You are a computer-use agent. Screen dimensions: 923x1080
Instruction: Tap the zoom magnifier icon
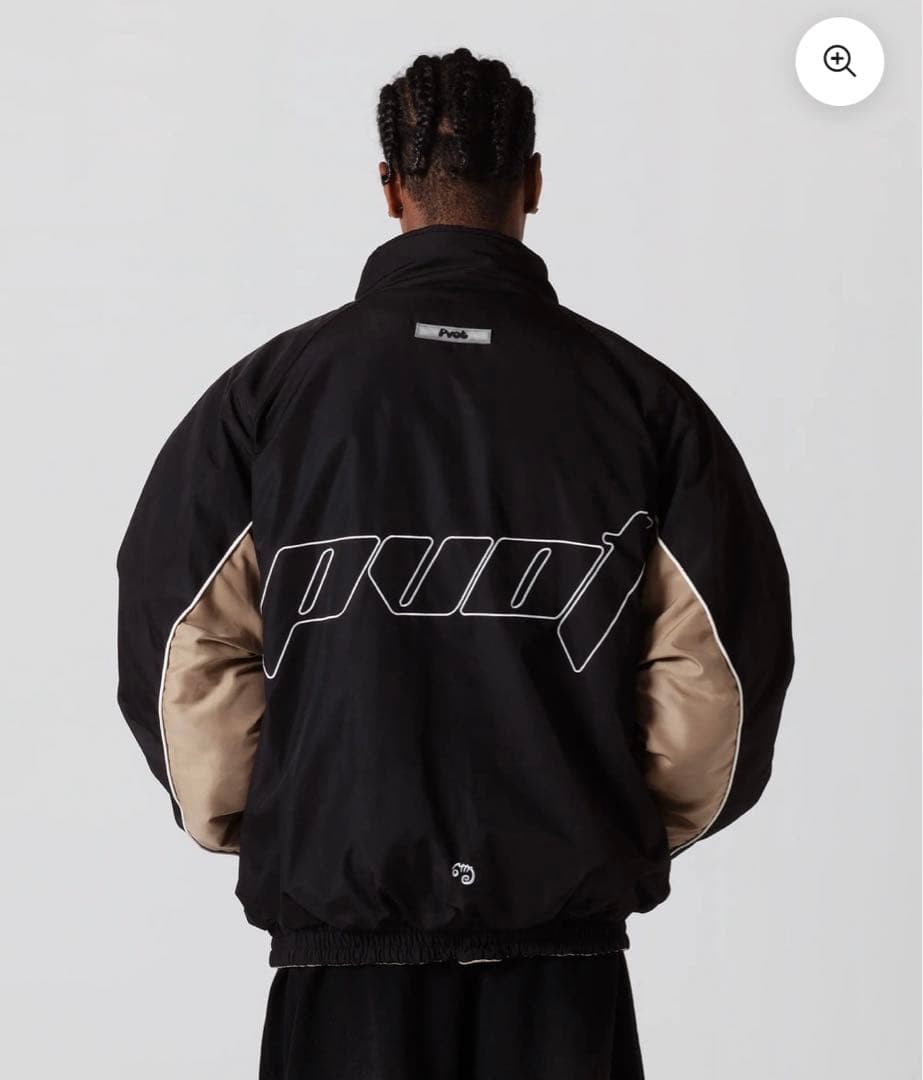coord(839,62)
